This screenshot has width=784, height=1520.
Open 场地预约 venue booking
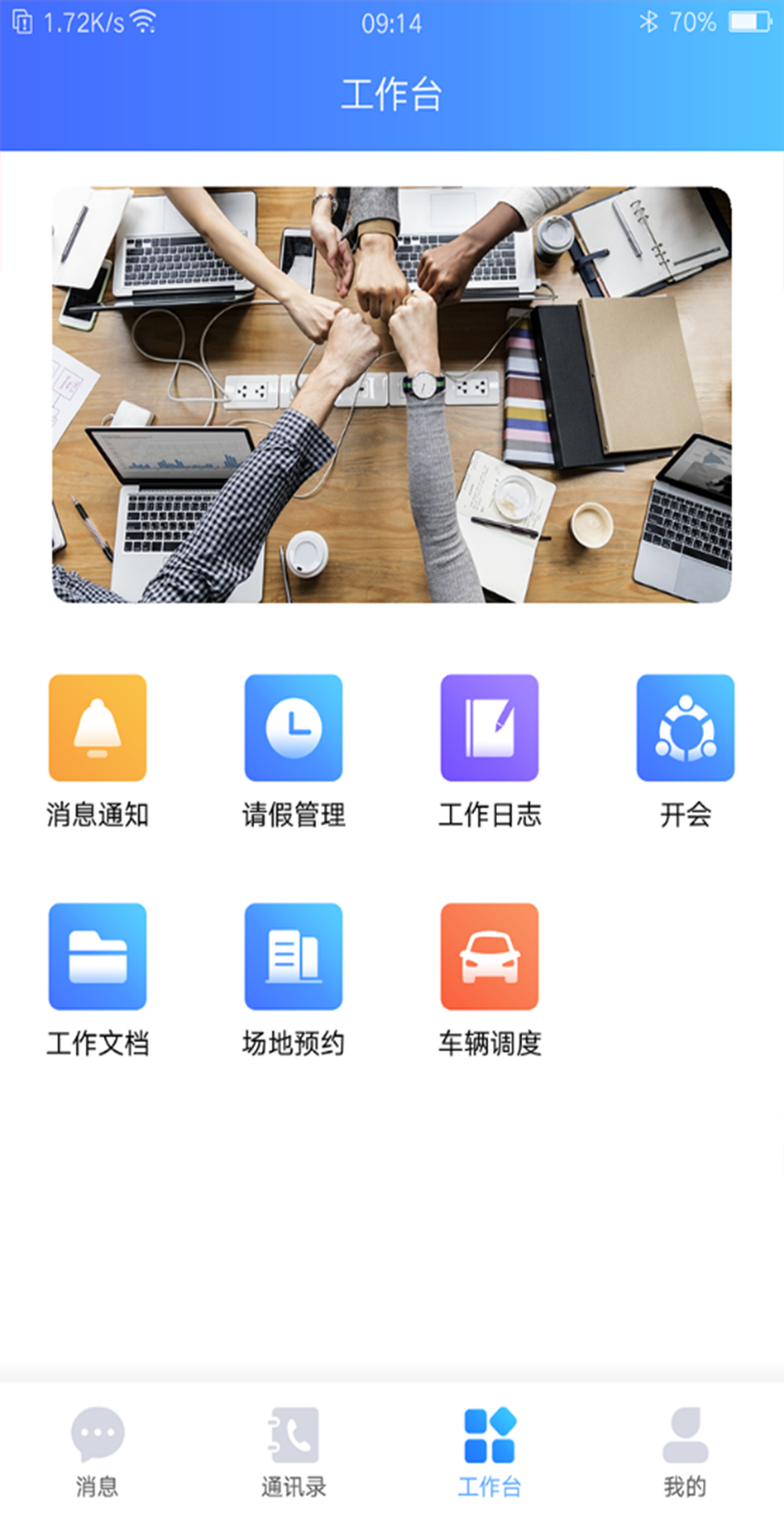coord(293,957)
